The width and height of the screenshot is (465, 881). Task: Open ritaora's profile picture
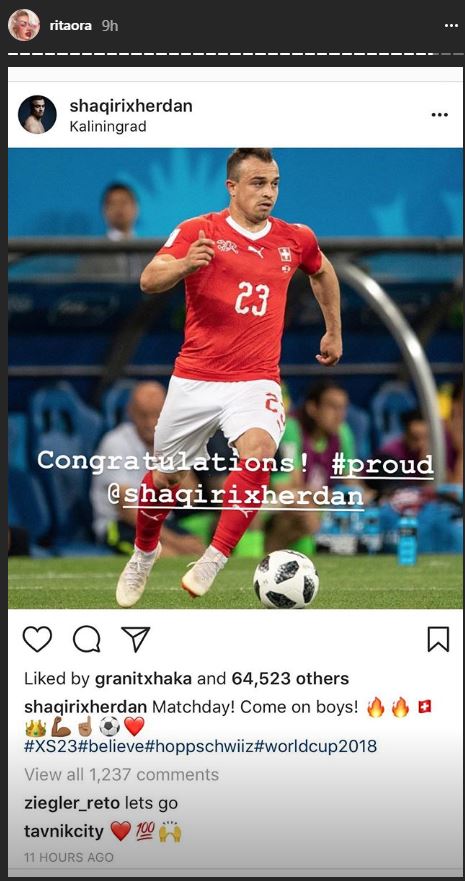[x=24, y=25]
